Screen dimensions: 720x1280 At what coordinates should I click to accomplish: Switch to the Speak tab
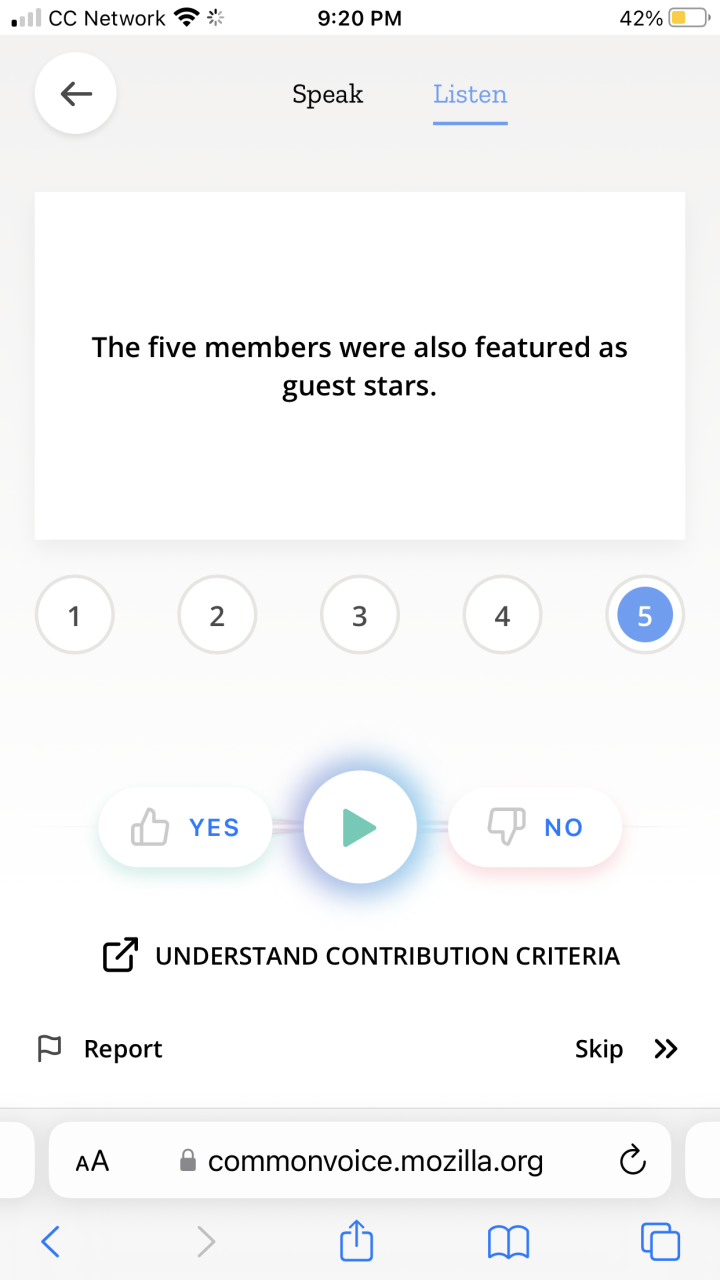(328, 95)
